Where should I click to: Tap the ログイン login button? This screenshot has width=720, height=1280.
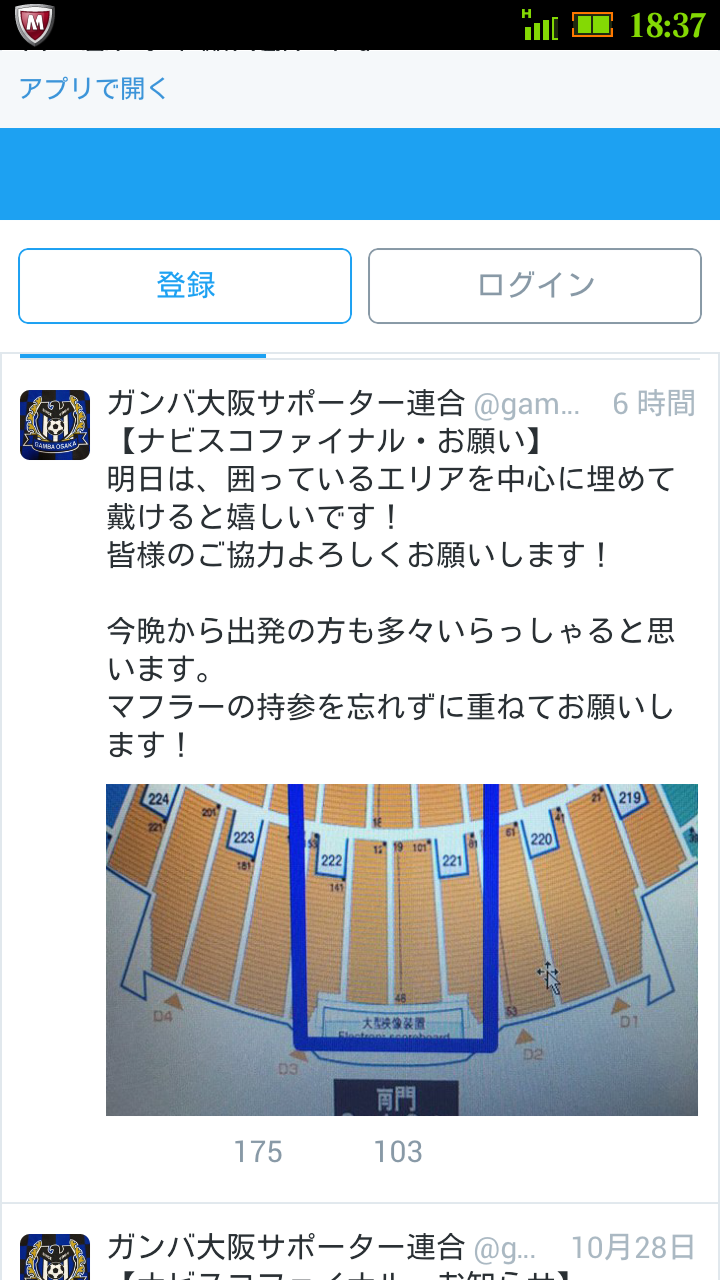[535, 286]
